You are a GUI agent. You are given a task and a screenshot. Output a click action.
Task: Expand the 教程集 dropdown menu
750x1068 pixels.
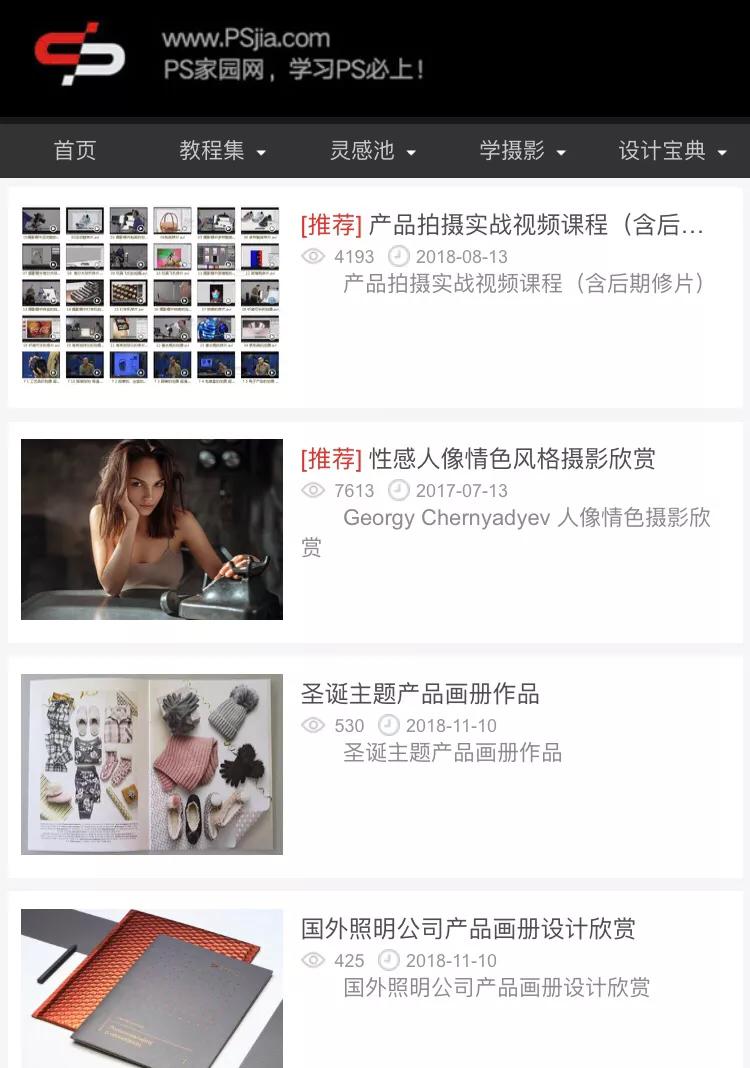(261, 153)
